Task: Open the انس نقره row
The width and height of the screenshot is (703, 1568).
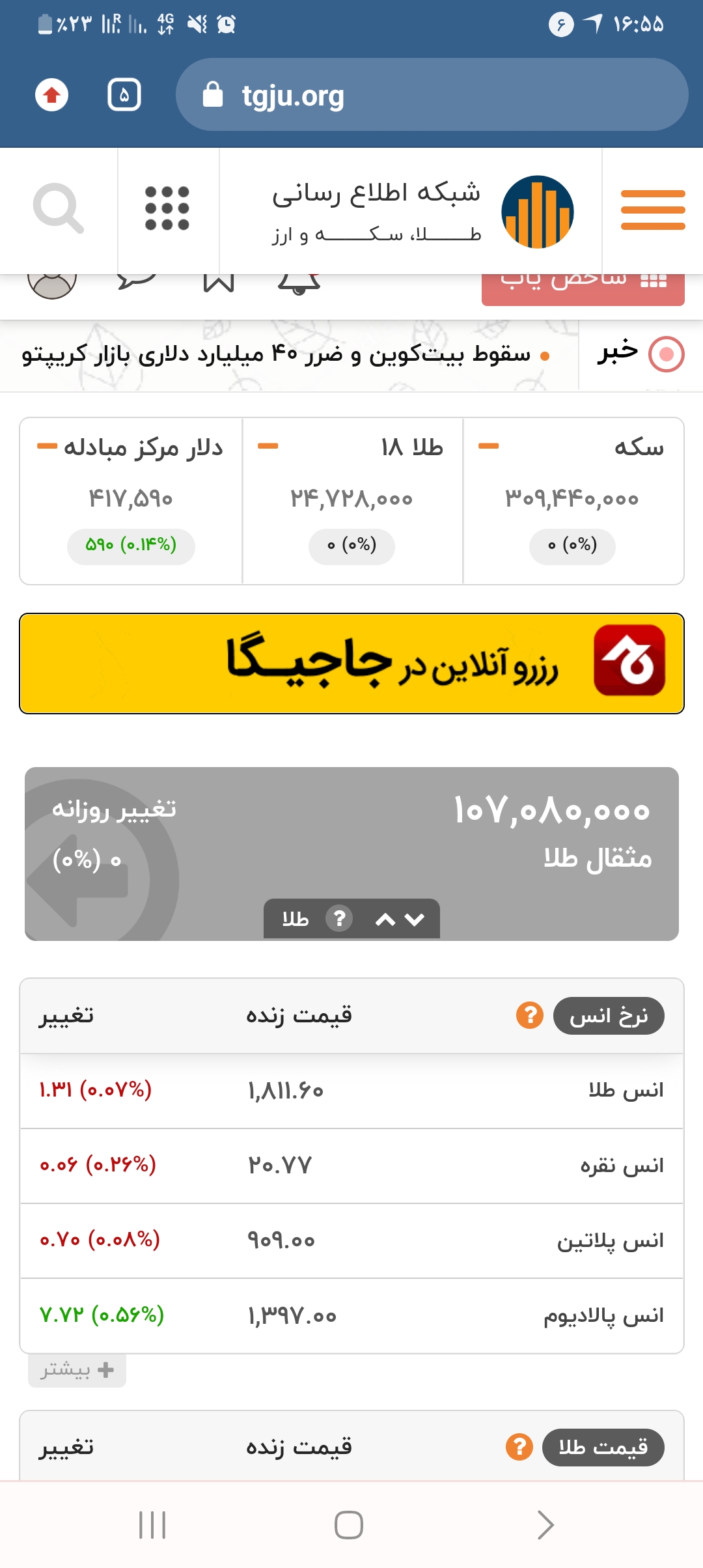Action: [x=351, y=1166]
